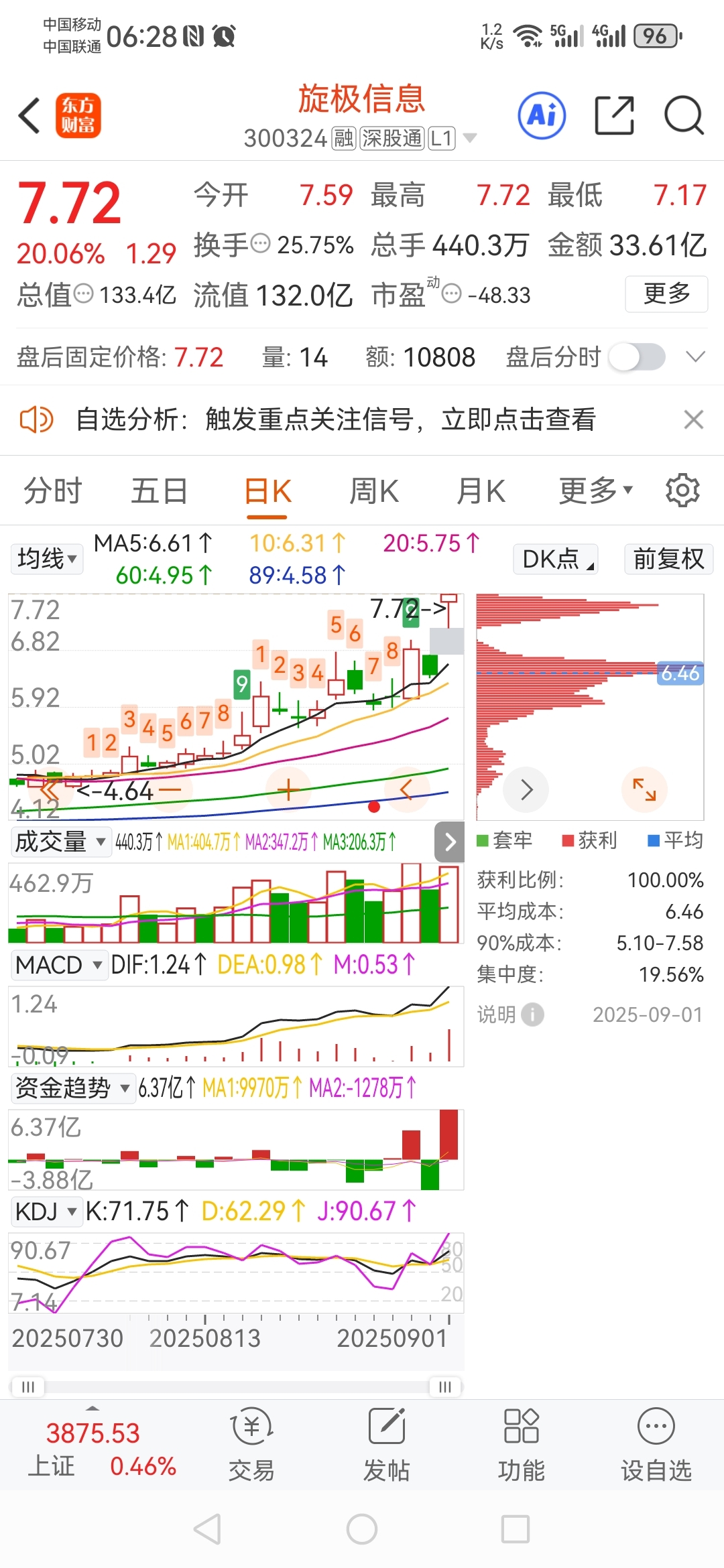Expand the chip distribution chart fullscreen
724x1568 pixels.
[x=645, y=789]
